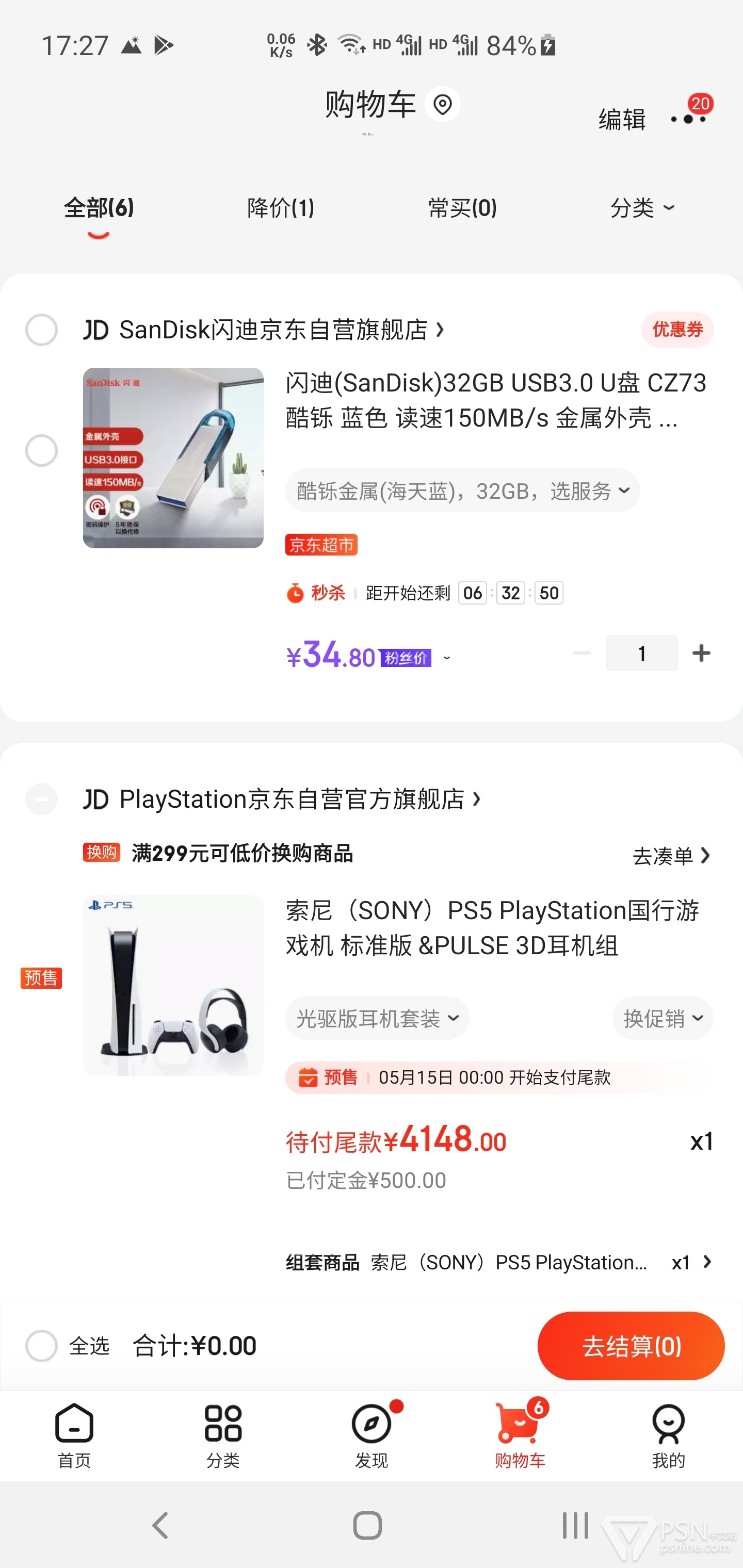Increase U盘 quantity with the plus button
Viewport: 743px width, 1568px height.
tap(702, 653)
